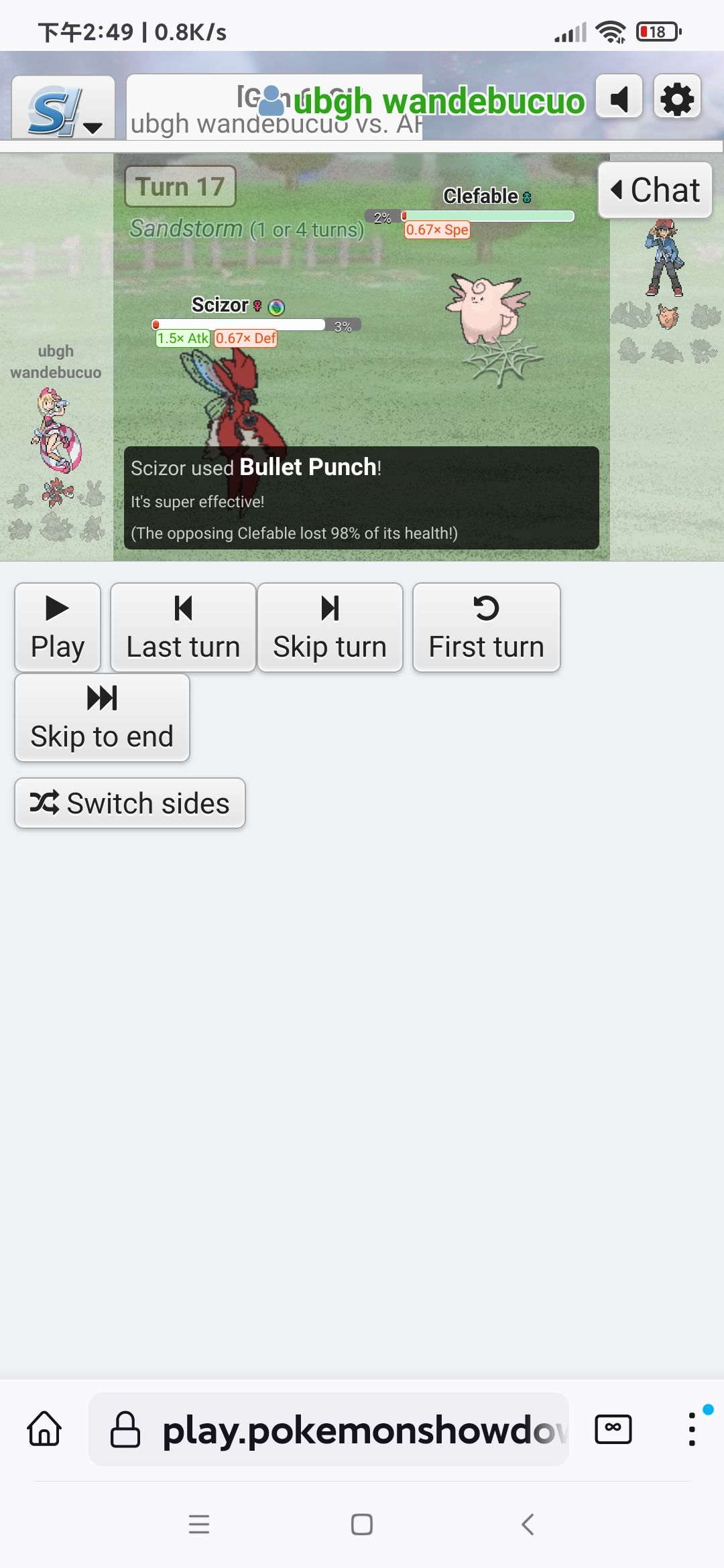Open the system recent apps view
The height and width of the screenshot is (1568, 724).
[199, 1524]
